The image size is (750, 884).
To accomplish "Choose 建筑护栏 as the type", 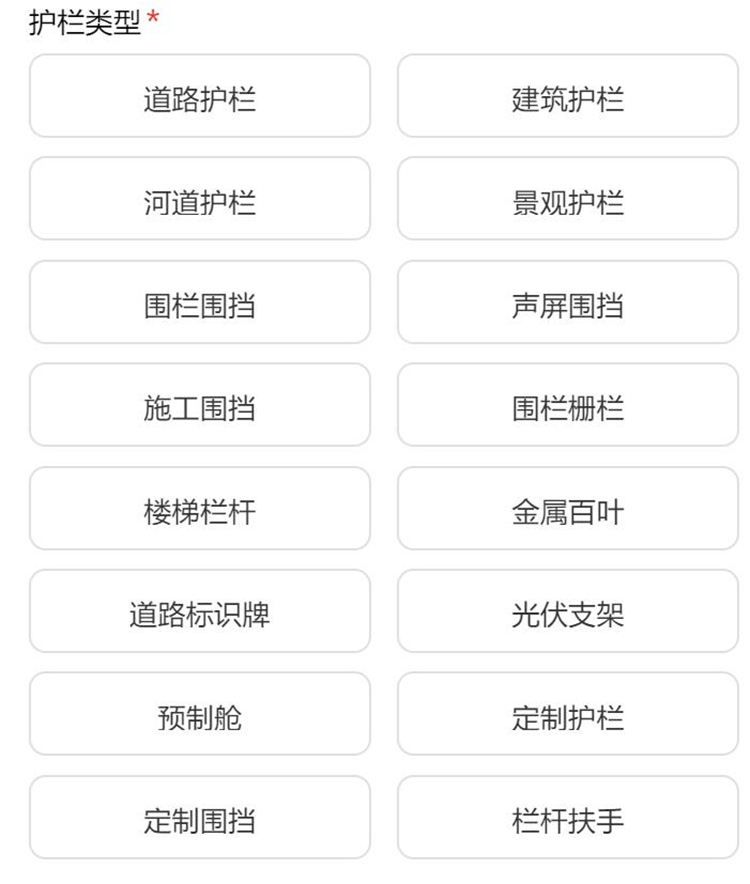I will 567,97.
